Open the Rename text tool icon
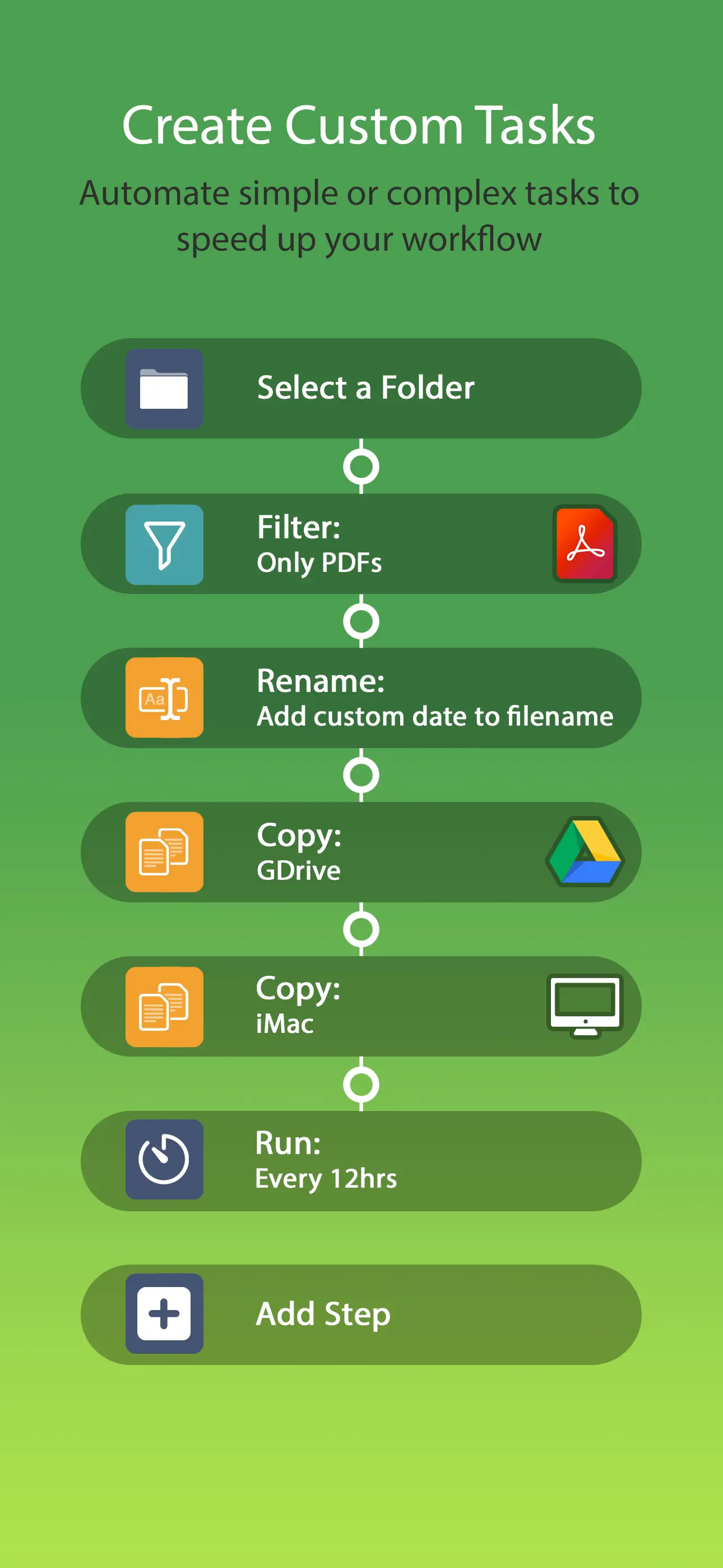This screenshot has height=1568, width=723. [x=163, y=699]
